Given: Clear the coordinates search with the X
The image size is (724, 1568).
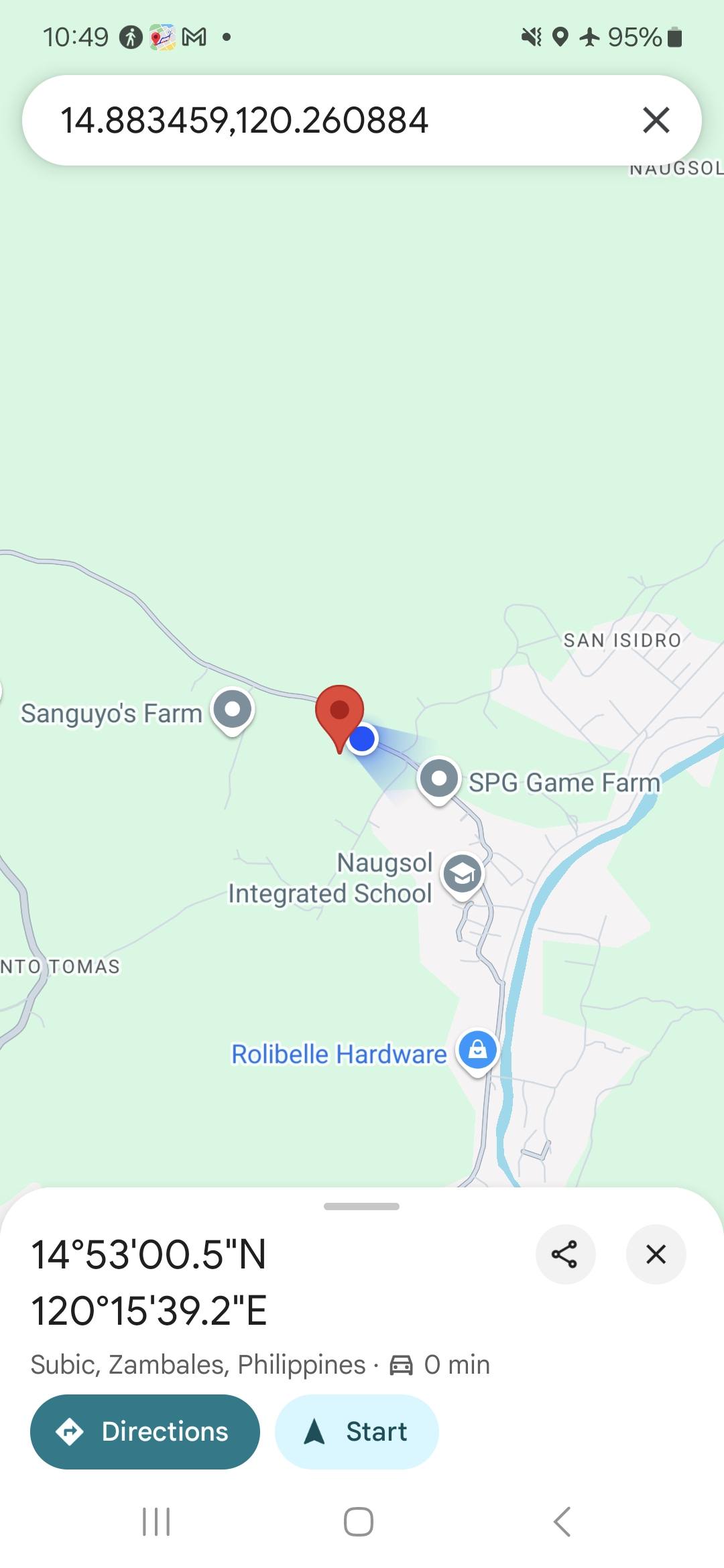Looking at the screenshot, I should 656,121.
